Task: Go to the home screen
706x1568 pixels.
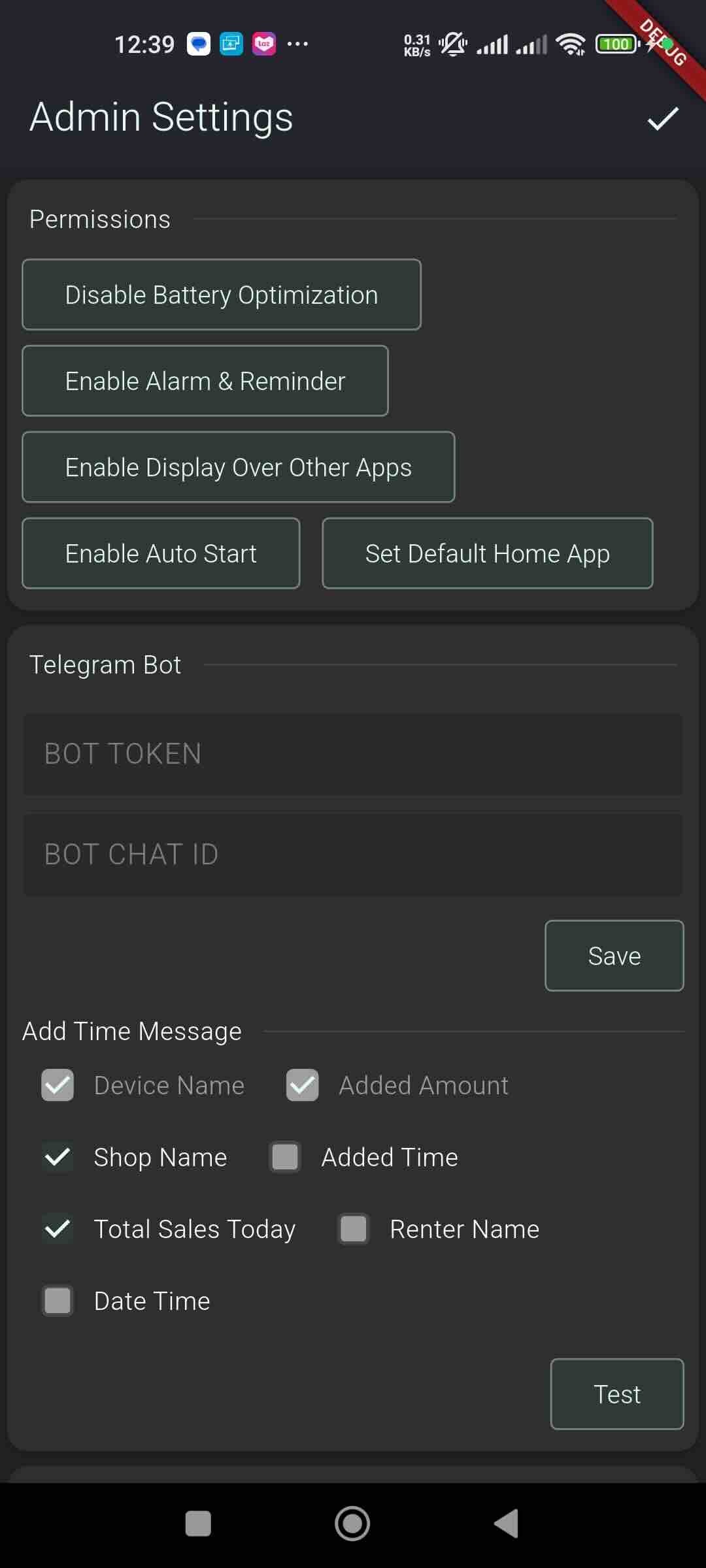Action: click(352, 1524)
